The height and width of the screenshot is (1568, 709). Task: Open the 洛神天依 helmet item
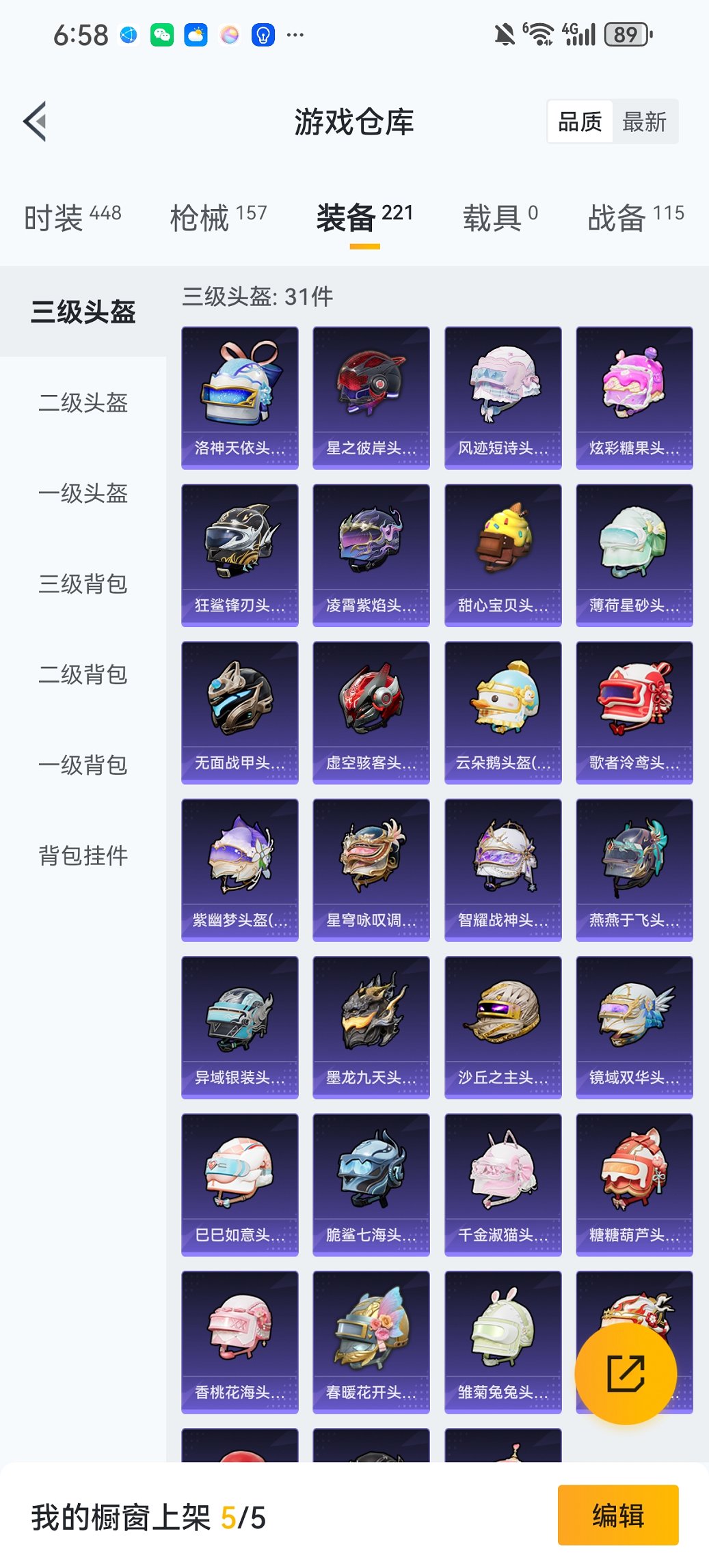point(239,396)
